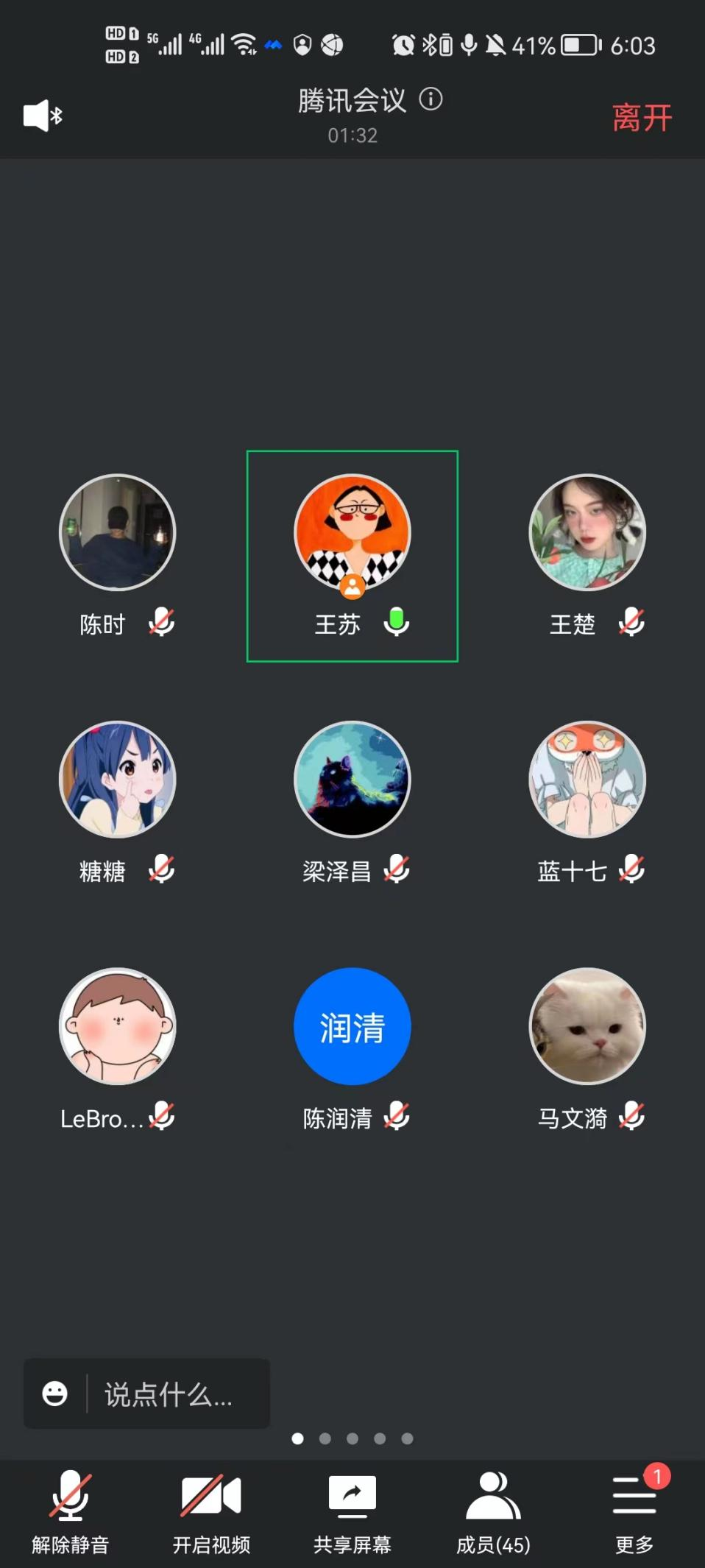Viewport: 705px width, 1568px height.
Task: Tap 蓝十七's avatar tile
Action: coord(587,780)
